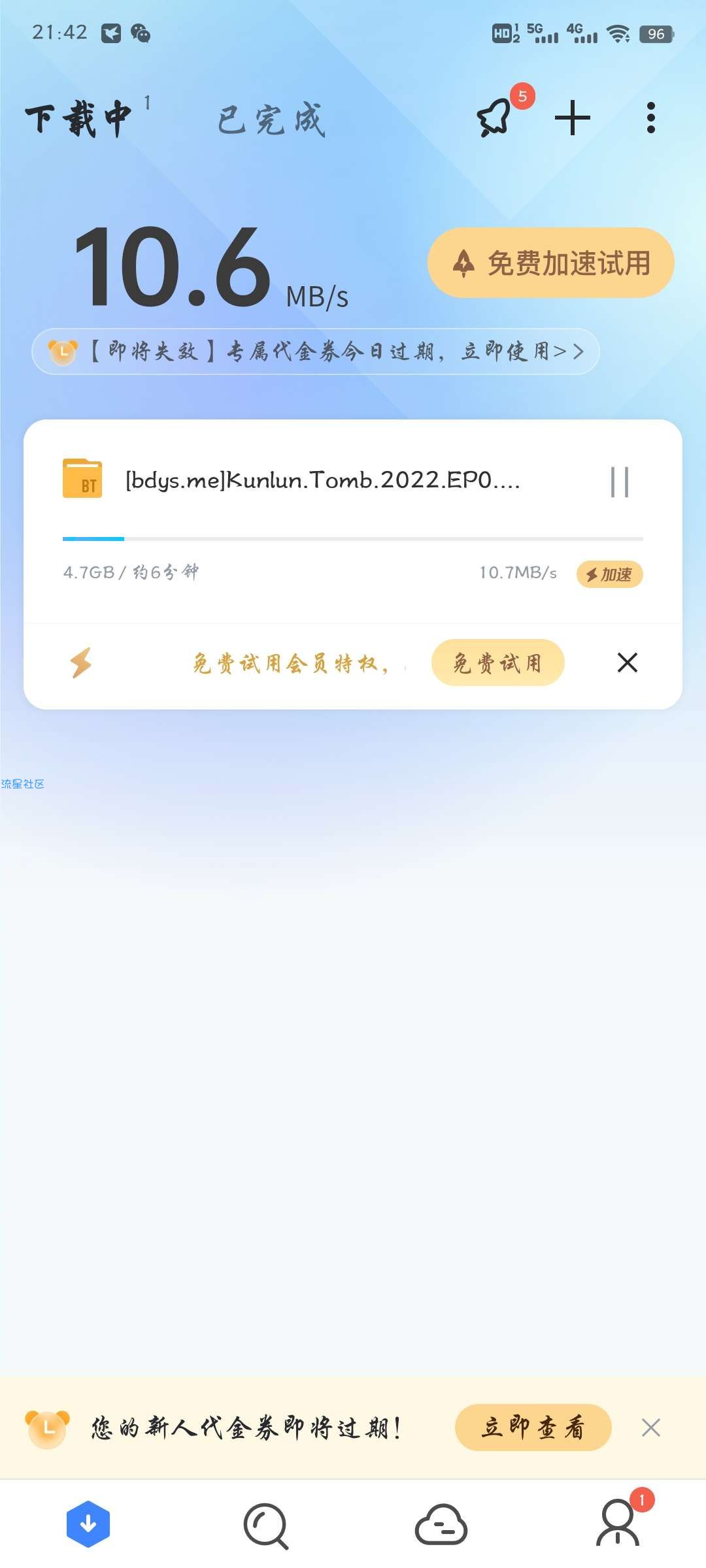Open the overflow menu

(x=650, y=118)
